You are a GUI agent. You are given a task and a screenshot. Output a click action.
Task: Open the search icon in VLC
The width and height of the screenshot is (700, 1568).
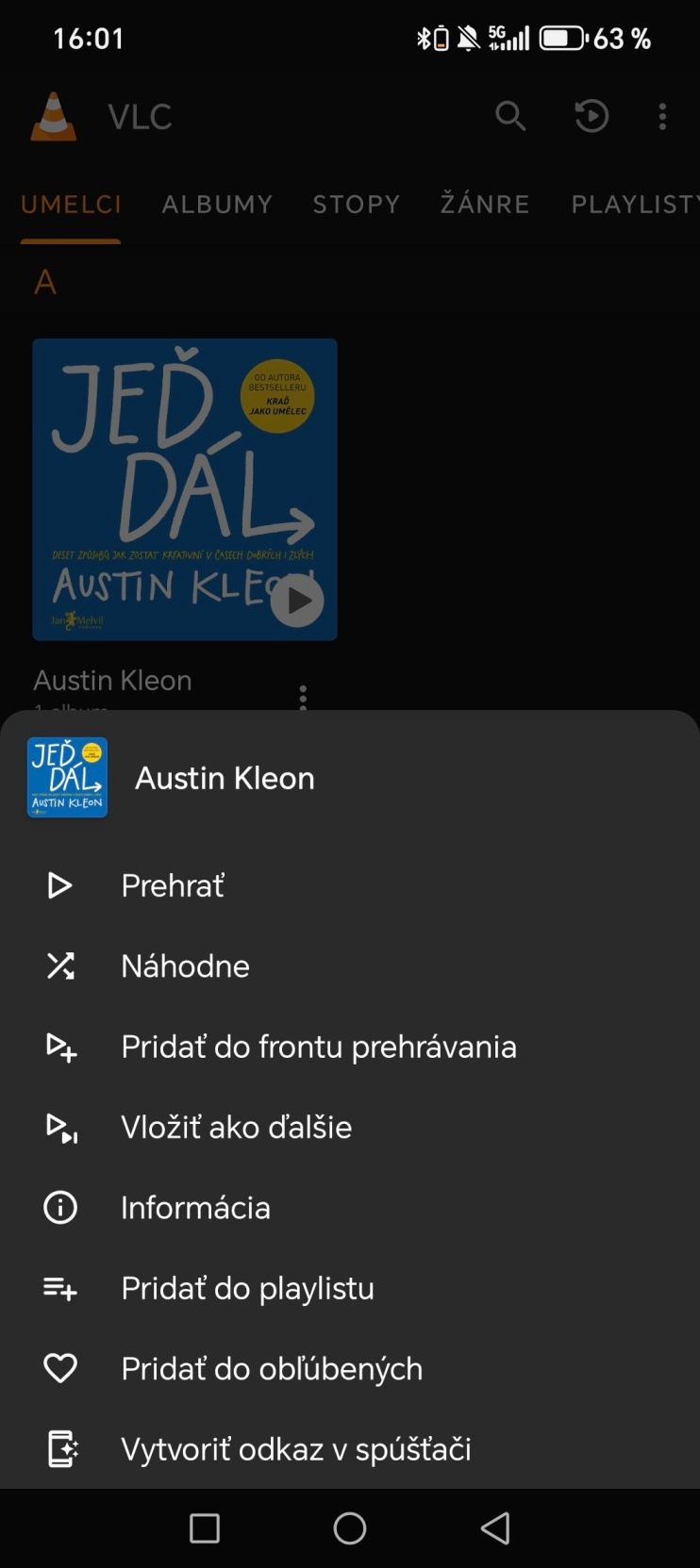(510, 116)
